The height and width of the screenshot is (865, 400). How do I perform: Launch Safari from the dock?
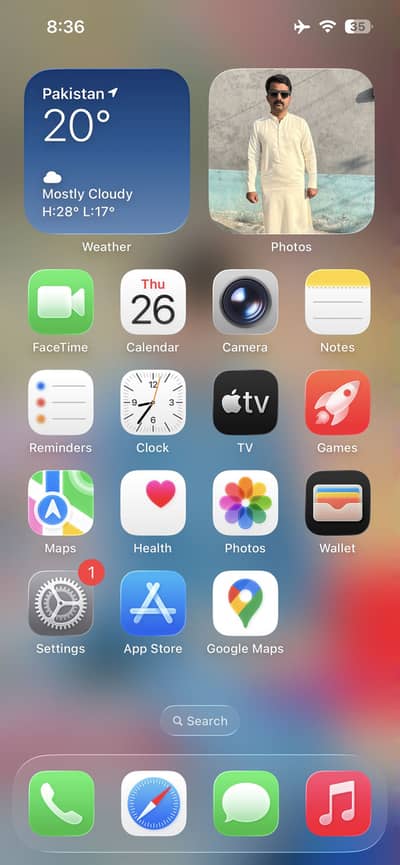[153, 803]
